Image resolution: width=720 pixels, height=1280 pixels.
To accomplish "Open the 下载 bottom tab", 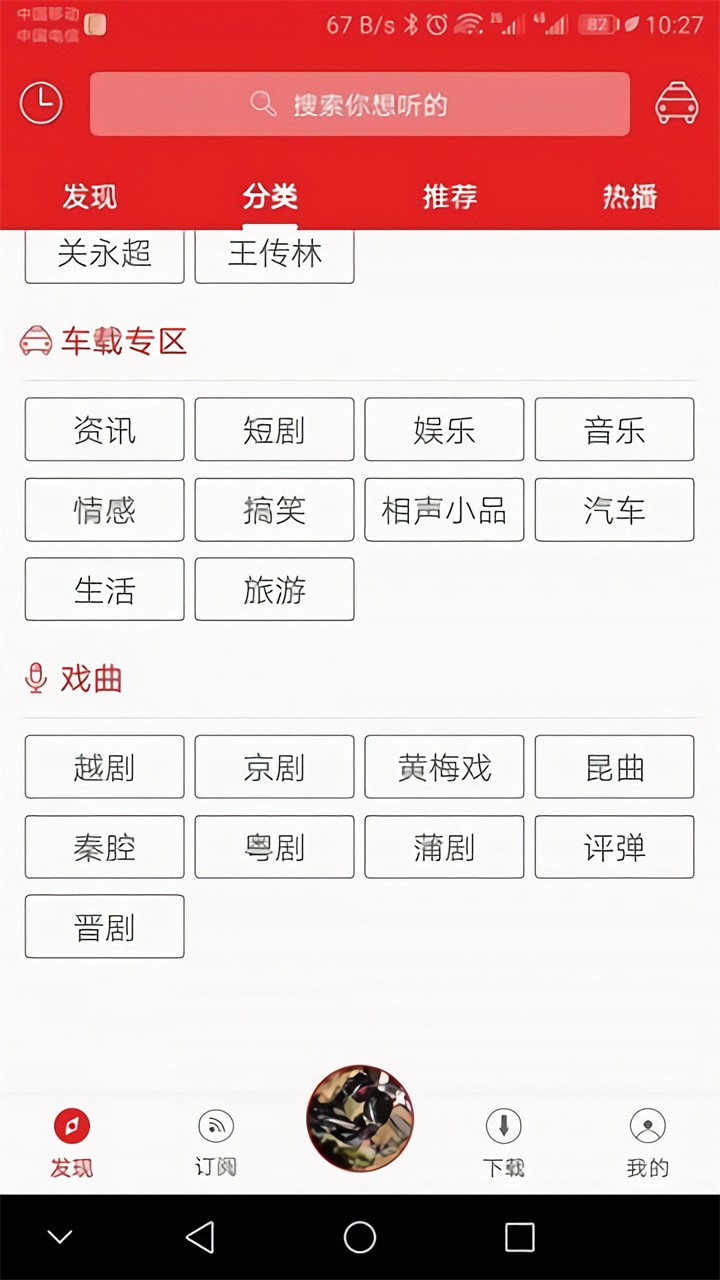I will click(x=503, y=1142).
